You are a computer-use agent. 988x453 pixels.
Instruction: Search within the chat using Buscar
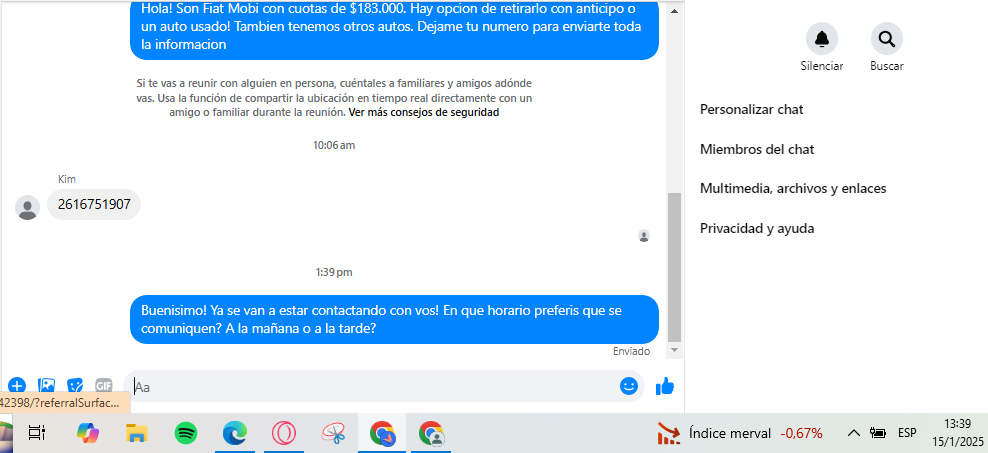886,40
